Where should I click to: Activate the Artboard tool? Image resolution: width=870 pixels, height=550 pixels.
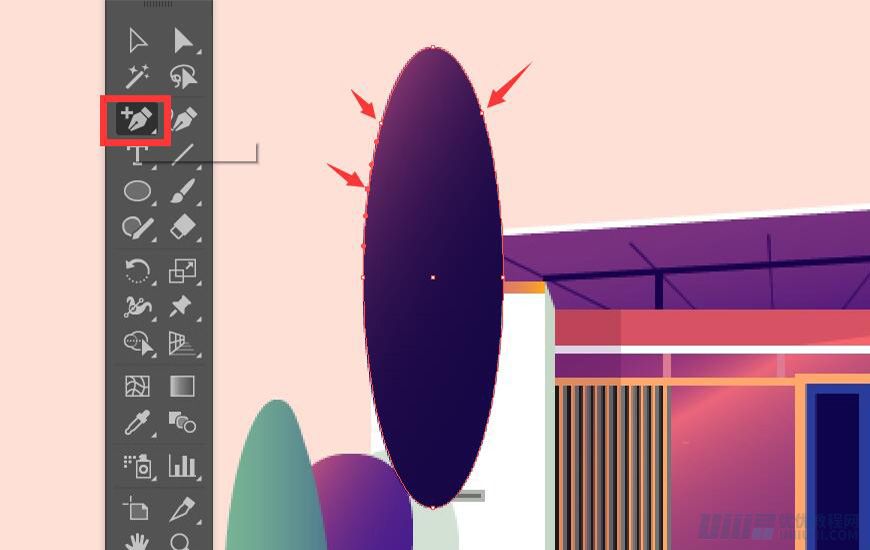pos(137,508)
